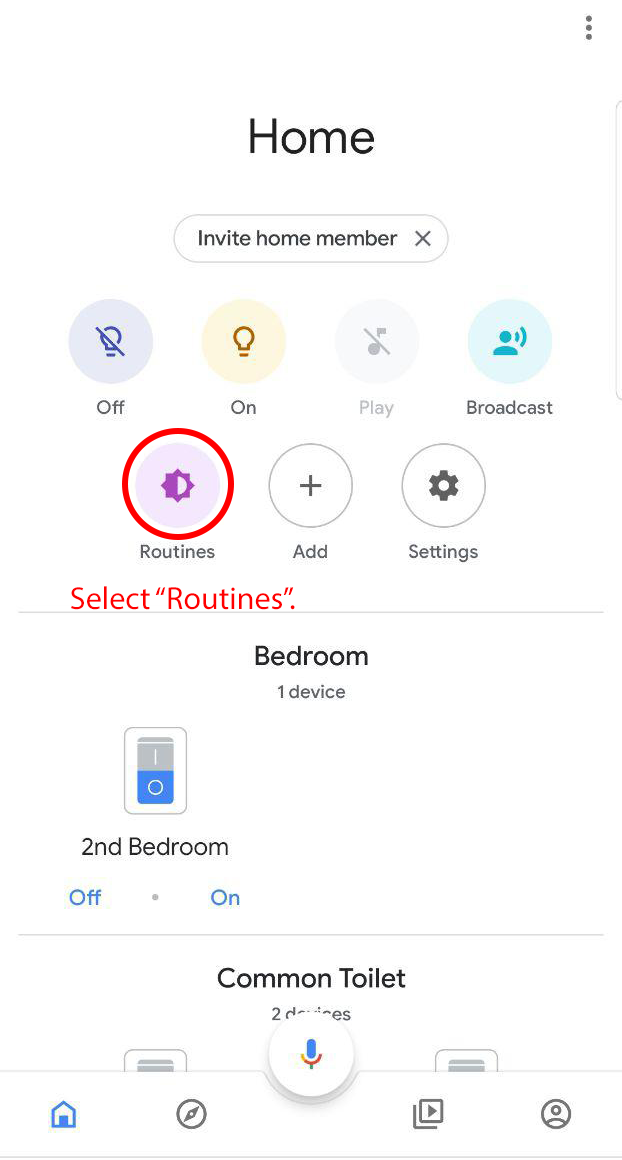This screenshot has width=622, height=1160.
Task: Turn lights off with Off shortcut
Action: [x=110, y=342]
